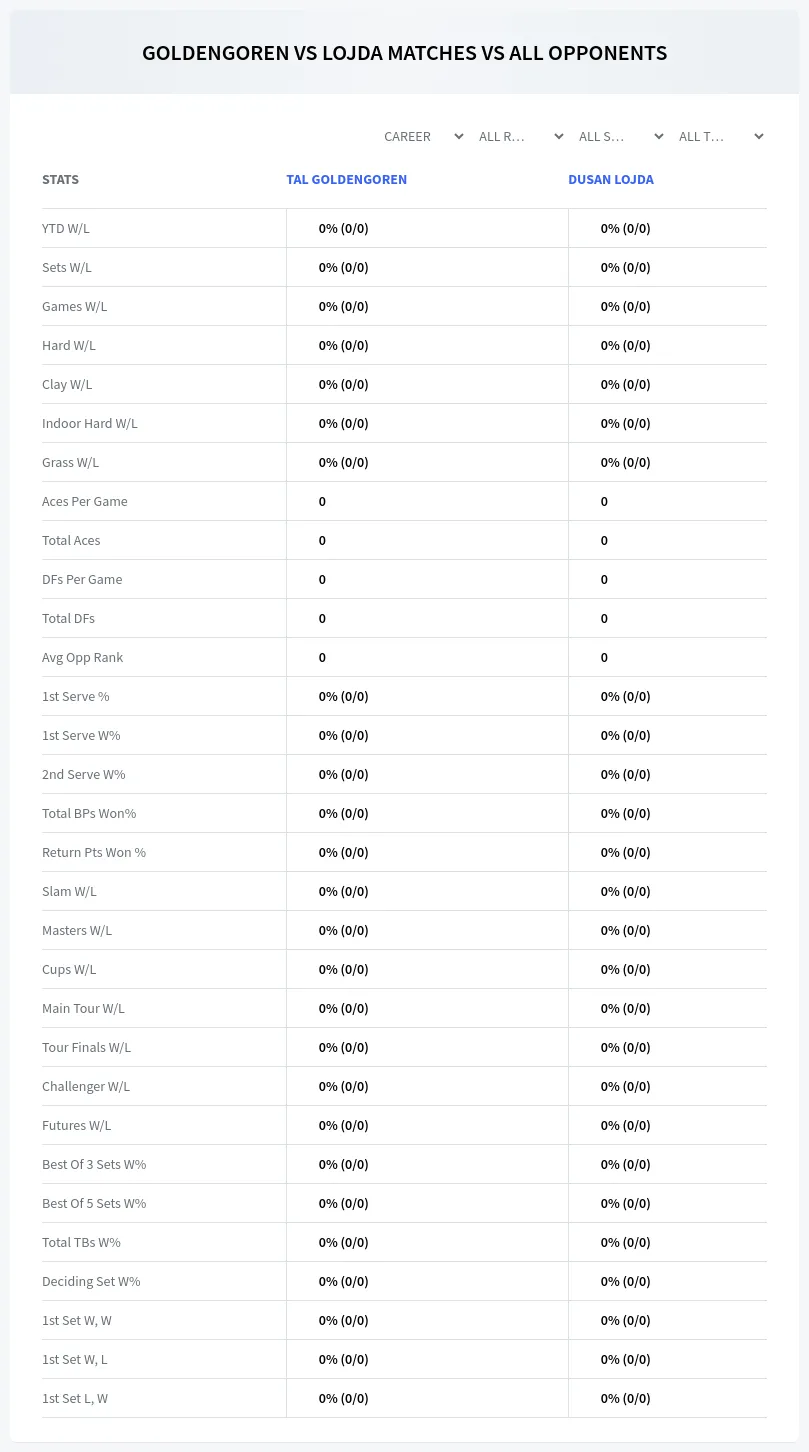Expand the ALL T… filter dropdown

[x=721, y=136]
